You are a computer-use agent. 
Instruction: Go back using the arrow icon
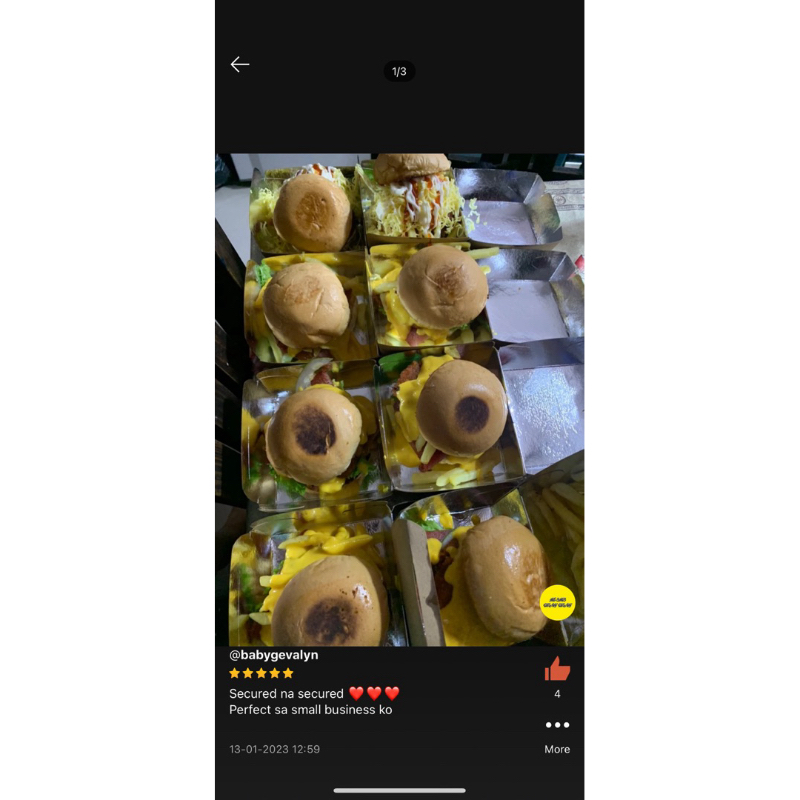tap(240, 64)
